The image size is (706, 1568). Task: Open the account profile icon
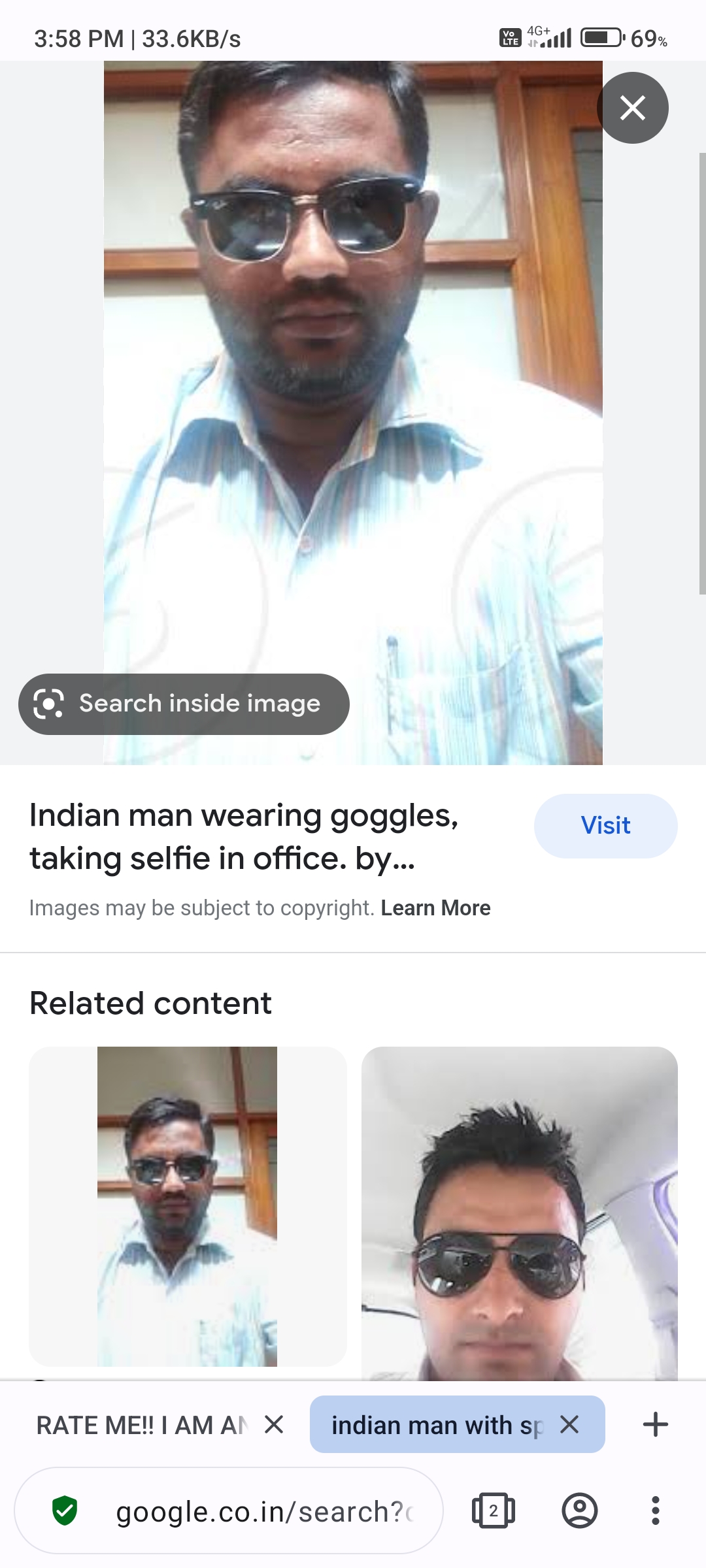click(579, 1511)
